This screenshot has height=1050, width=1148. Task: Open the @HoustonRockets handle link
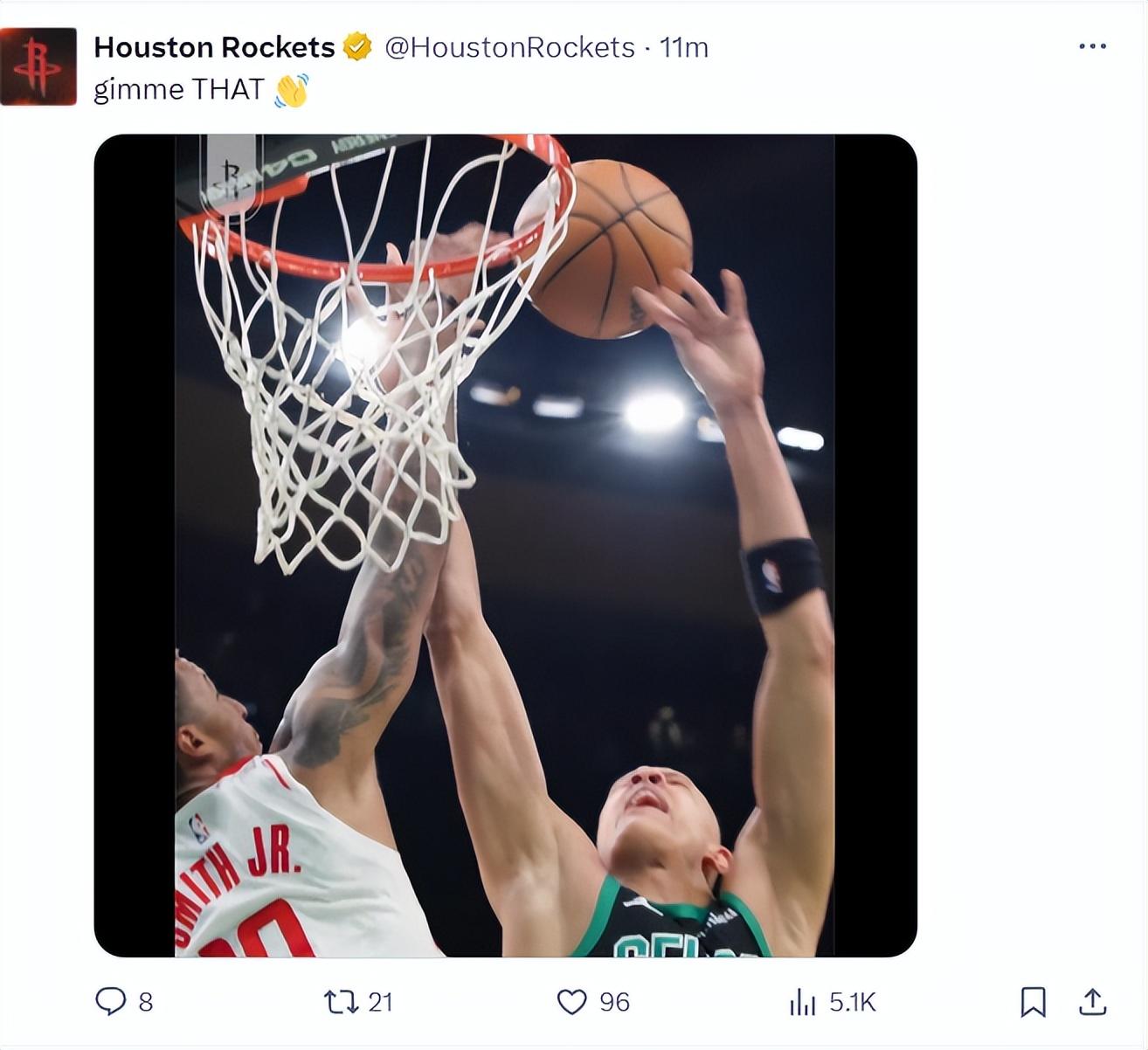[509, 47]
